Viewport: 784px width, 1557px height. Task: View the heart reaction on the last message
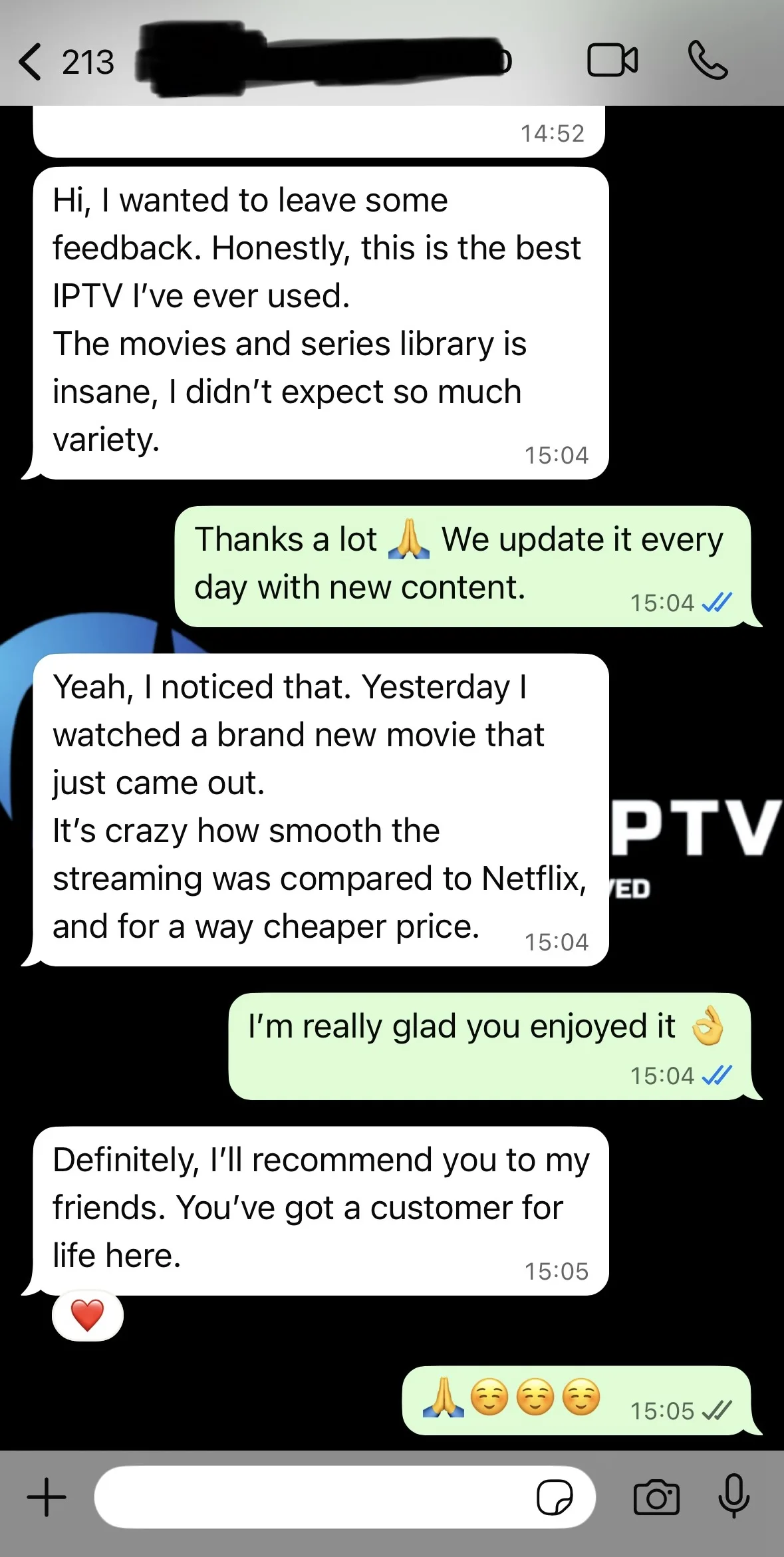click(88, 1316)
